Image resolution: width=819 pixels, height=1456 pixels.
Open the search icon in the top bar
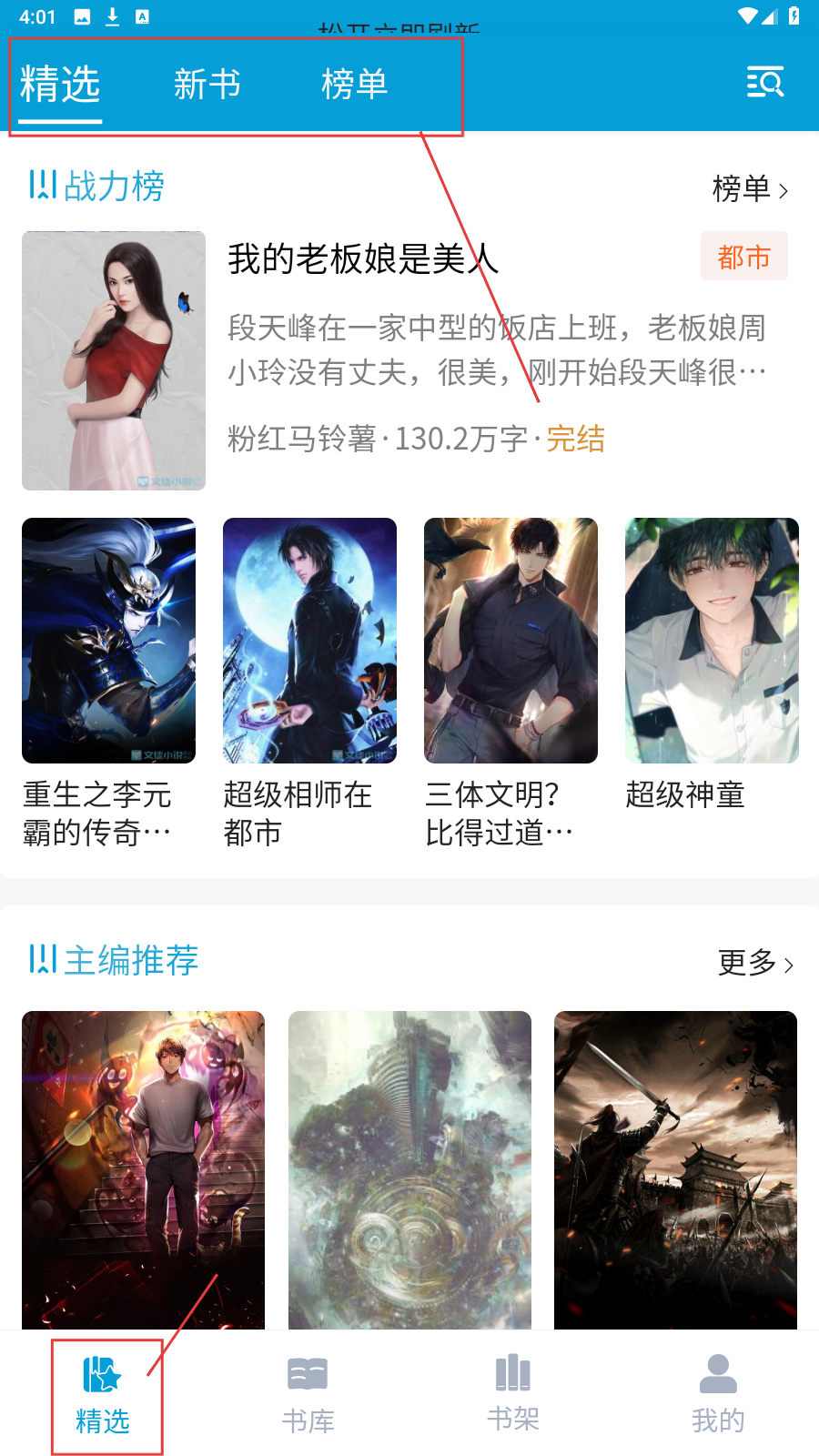click(x=764, y=83)
